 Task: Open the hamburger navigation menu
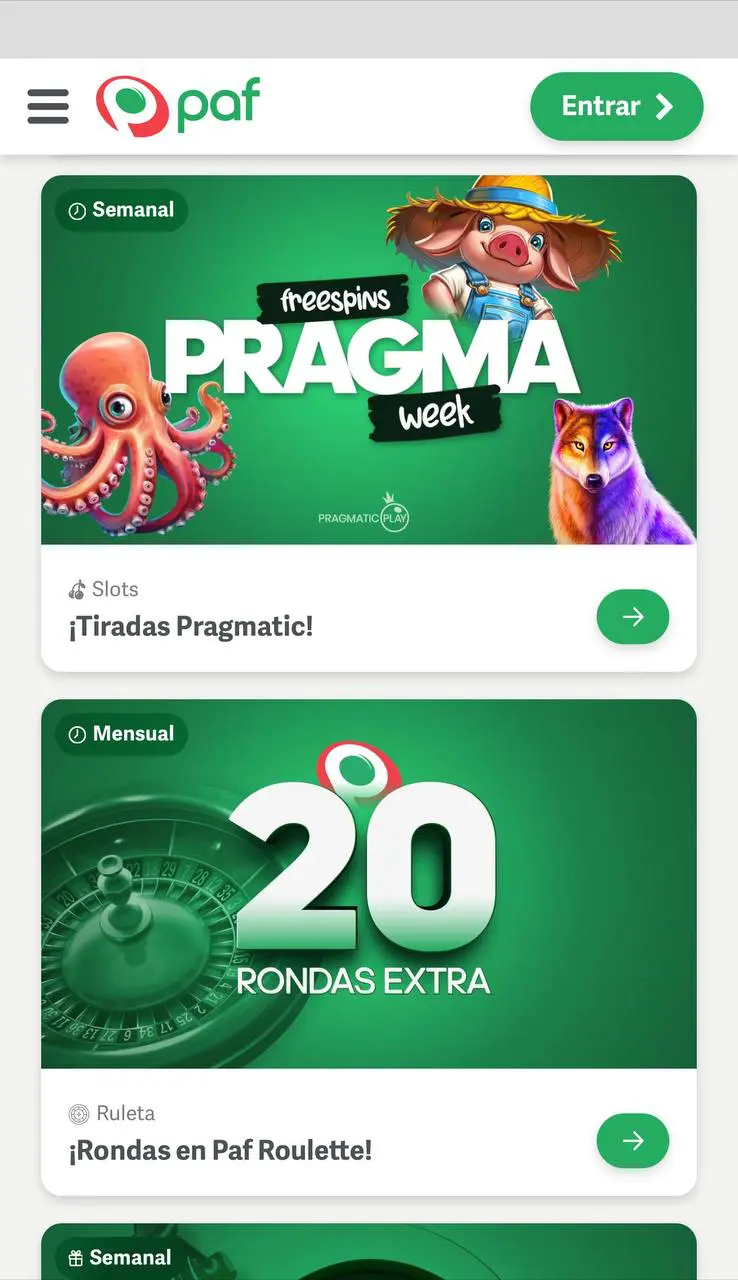[x=47, y=106]
